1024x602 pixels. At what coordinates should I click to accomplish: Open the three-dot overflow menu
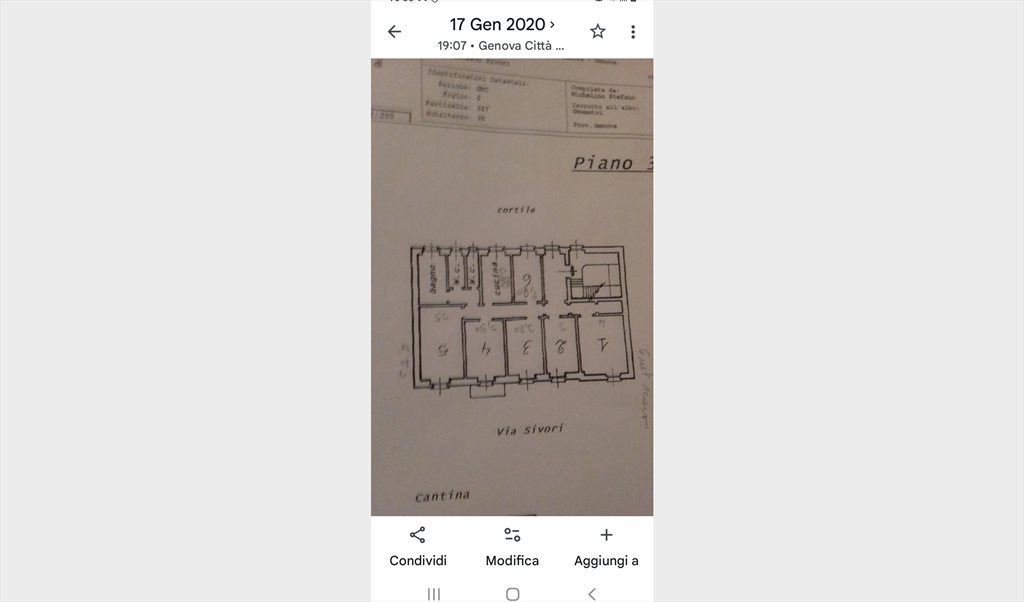pyautogui.click(x=633, y=32)
